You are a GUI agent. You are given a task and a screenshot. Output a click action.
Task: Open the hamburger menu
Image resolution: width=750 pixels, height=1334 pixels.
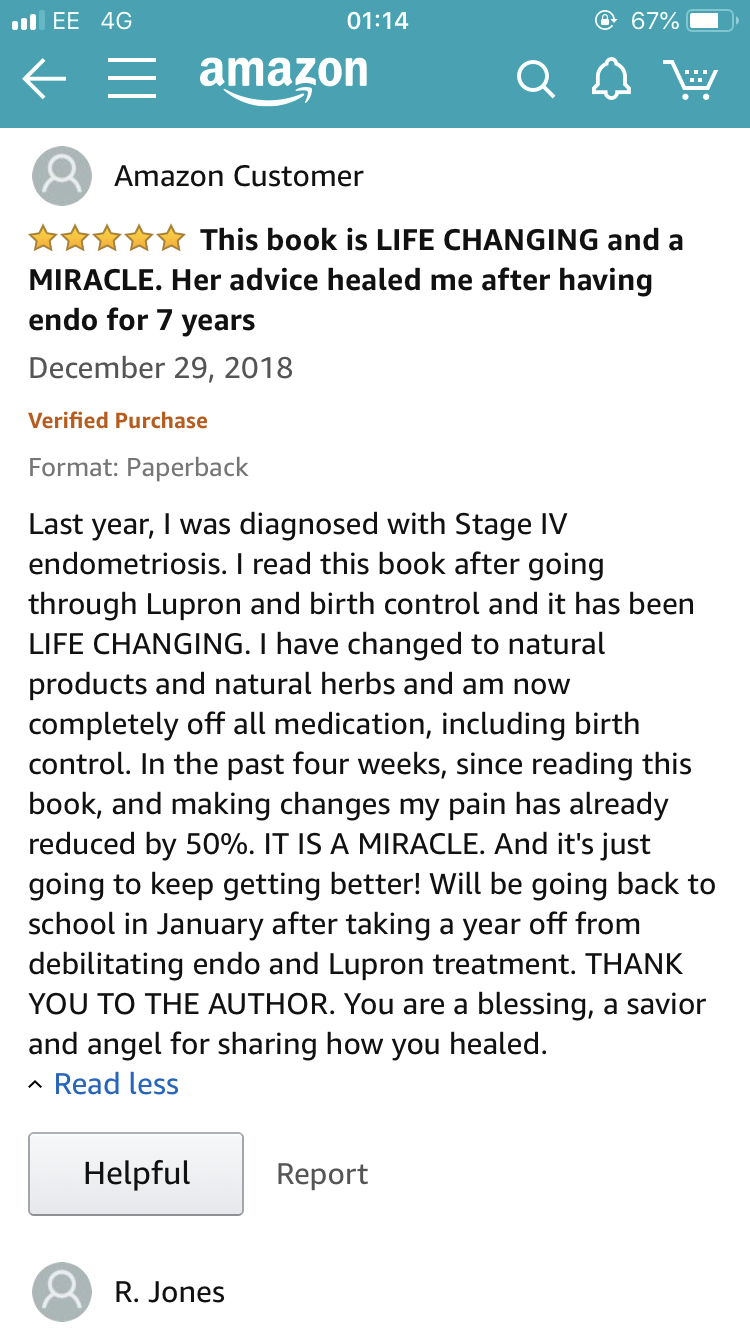(x=131, y=78)
